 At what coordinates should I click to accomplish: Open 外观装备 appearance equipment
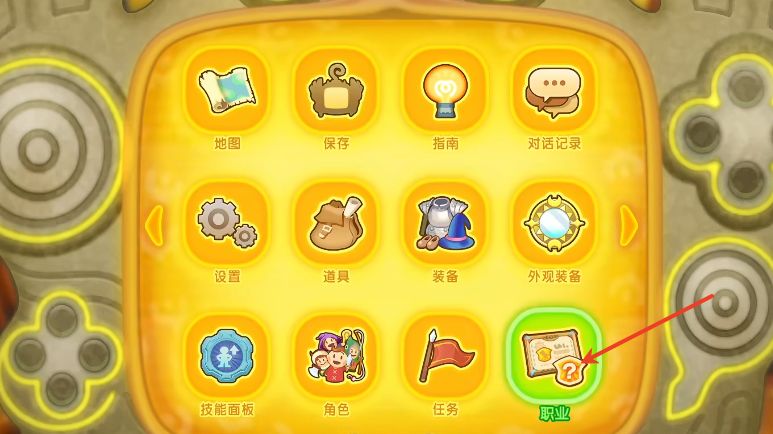tap(554, 223)
